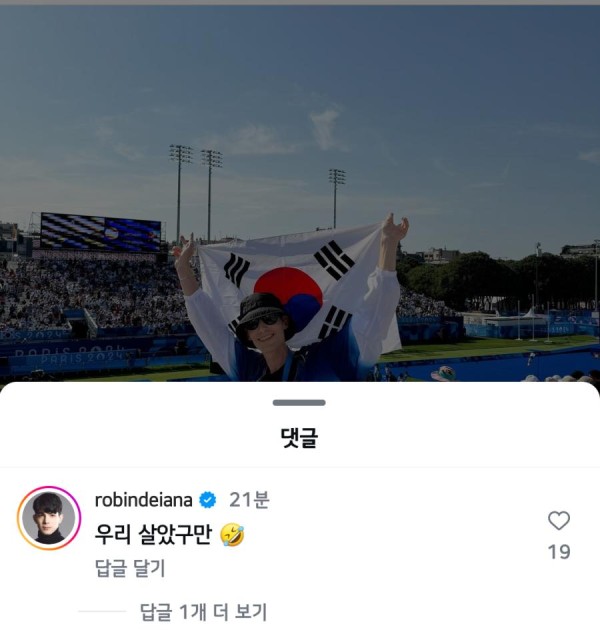
Task: Tap the robindeiana username
Action: 141,499
